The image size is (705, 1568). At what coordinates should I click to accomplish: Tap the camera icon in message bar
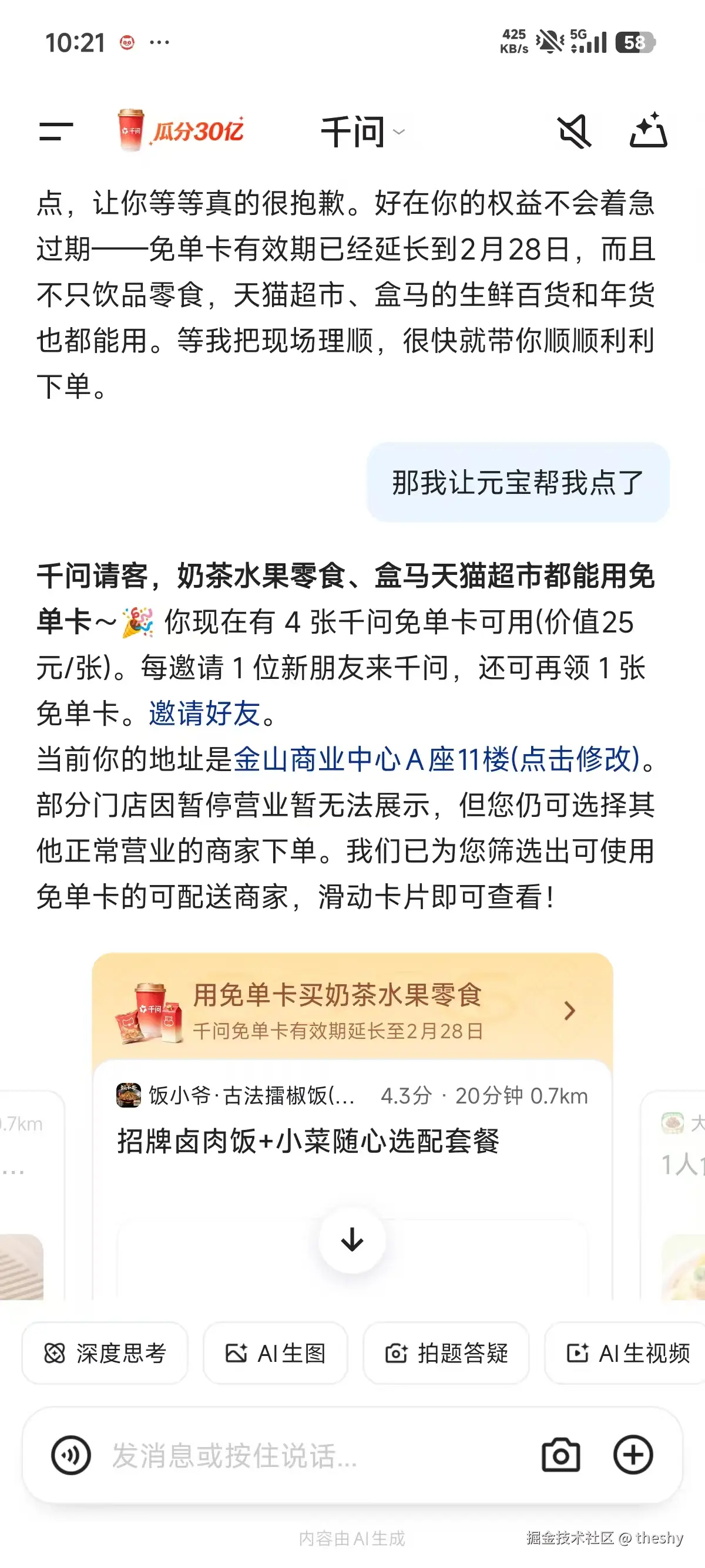click(561, 1455)
